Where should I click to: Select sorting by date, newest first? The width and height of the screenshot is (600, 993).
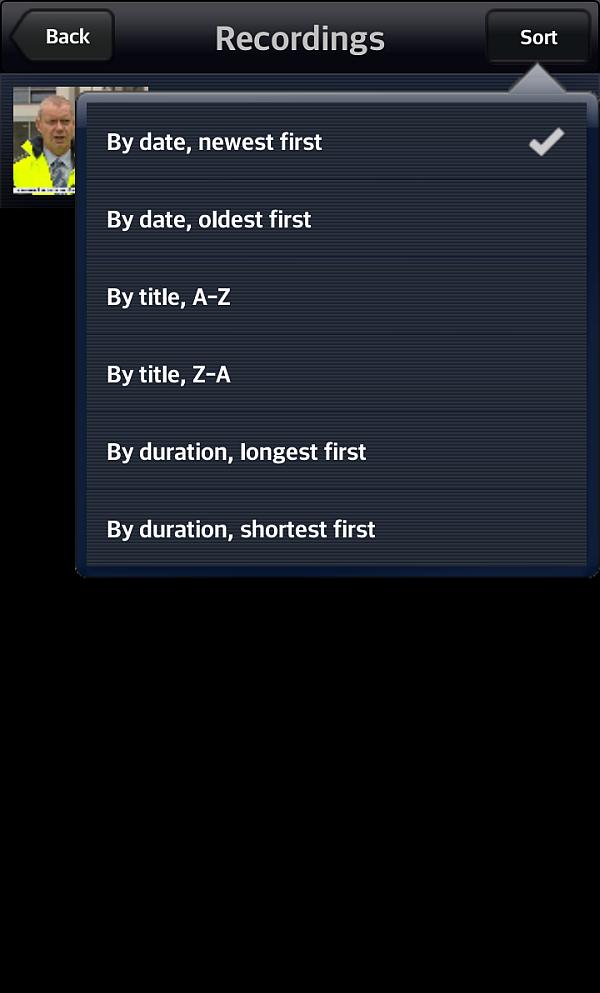click(x=330, y=142)
